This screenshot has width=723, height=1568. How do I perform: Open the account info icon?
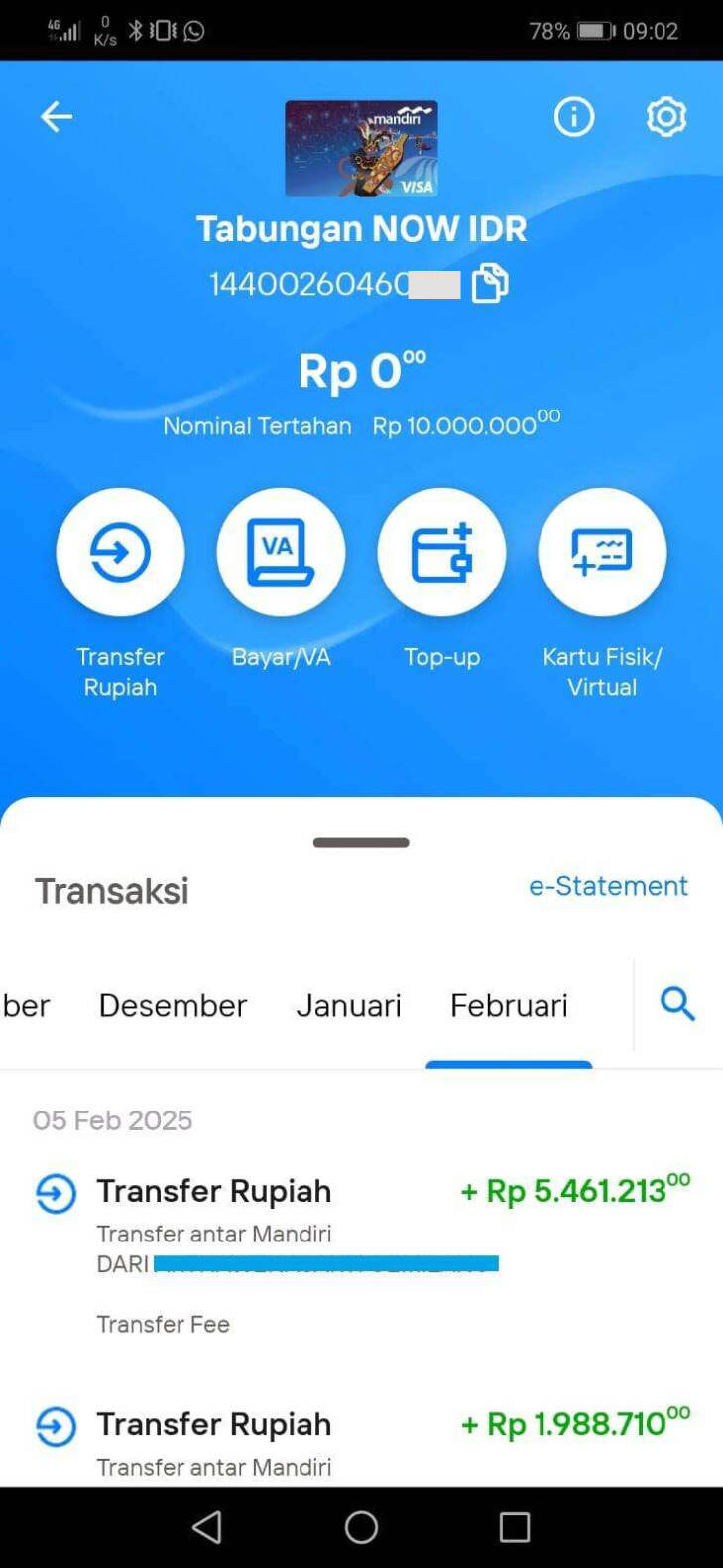click(x=573, y=117)
